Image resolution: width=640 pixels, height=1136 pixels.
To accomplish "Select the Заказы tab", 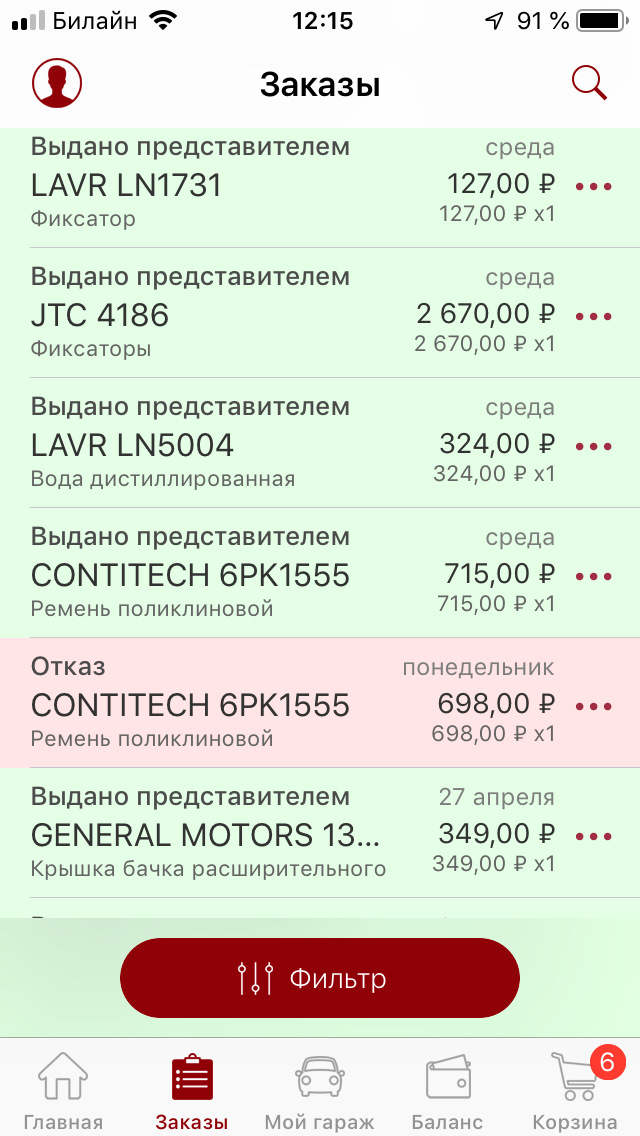I will (x=191, y=1090).
